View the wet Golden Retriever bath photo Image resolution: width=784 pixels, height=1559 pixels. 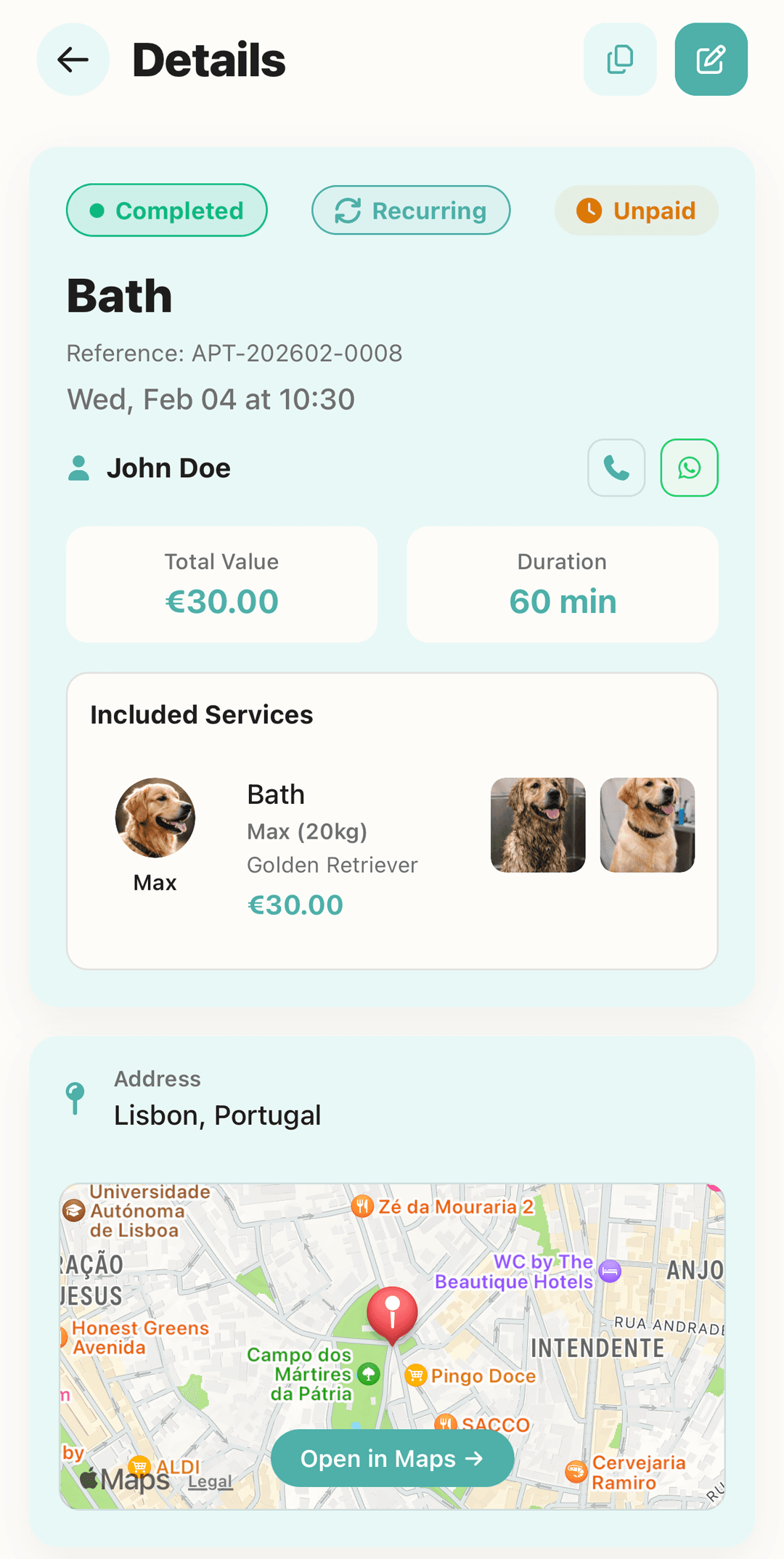pos(537,825)
